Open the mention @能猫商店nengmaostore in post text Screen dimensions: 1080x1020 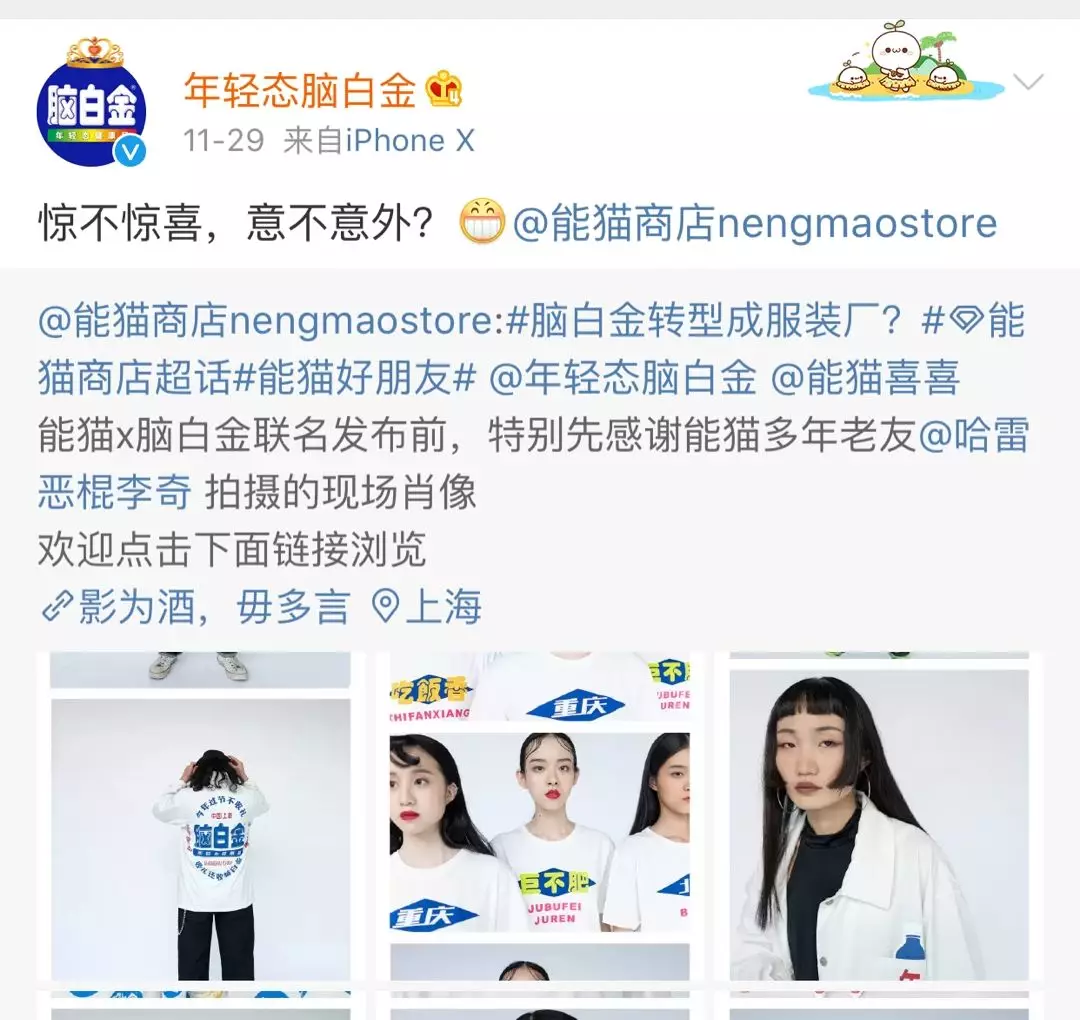755,223
